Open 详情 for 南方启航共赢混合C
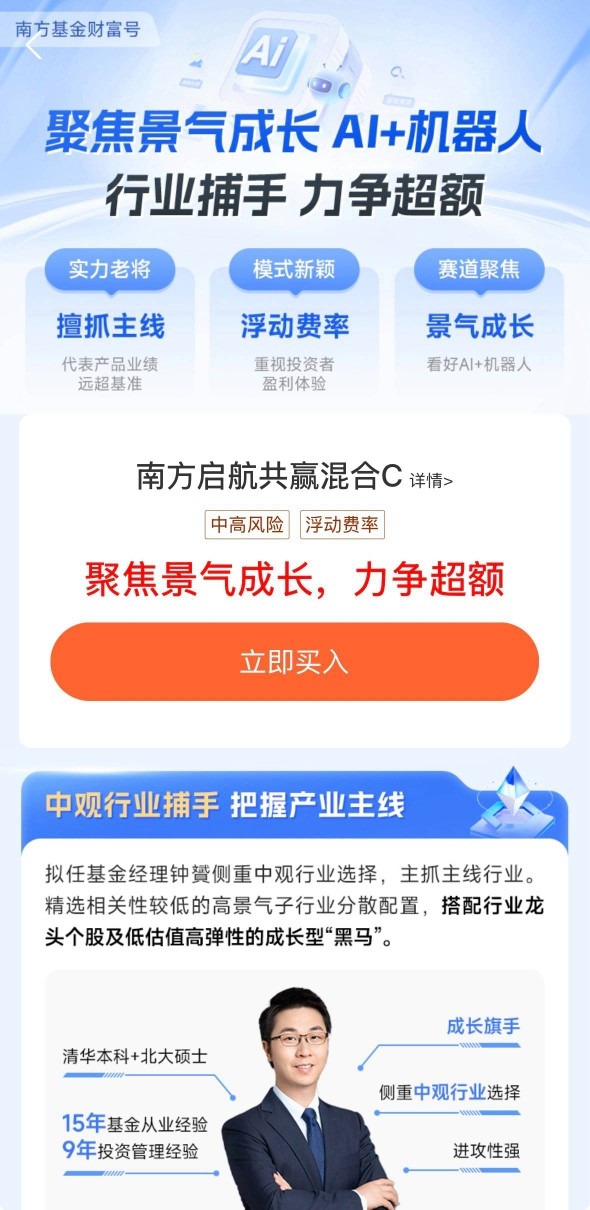Image resolution: width=590 pixels, height=1210 pixels. 431,481
